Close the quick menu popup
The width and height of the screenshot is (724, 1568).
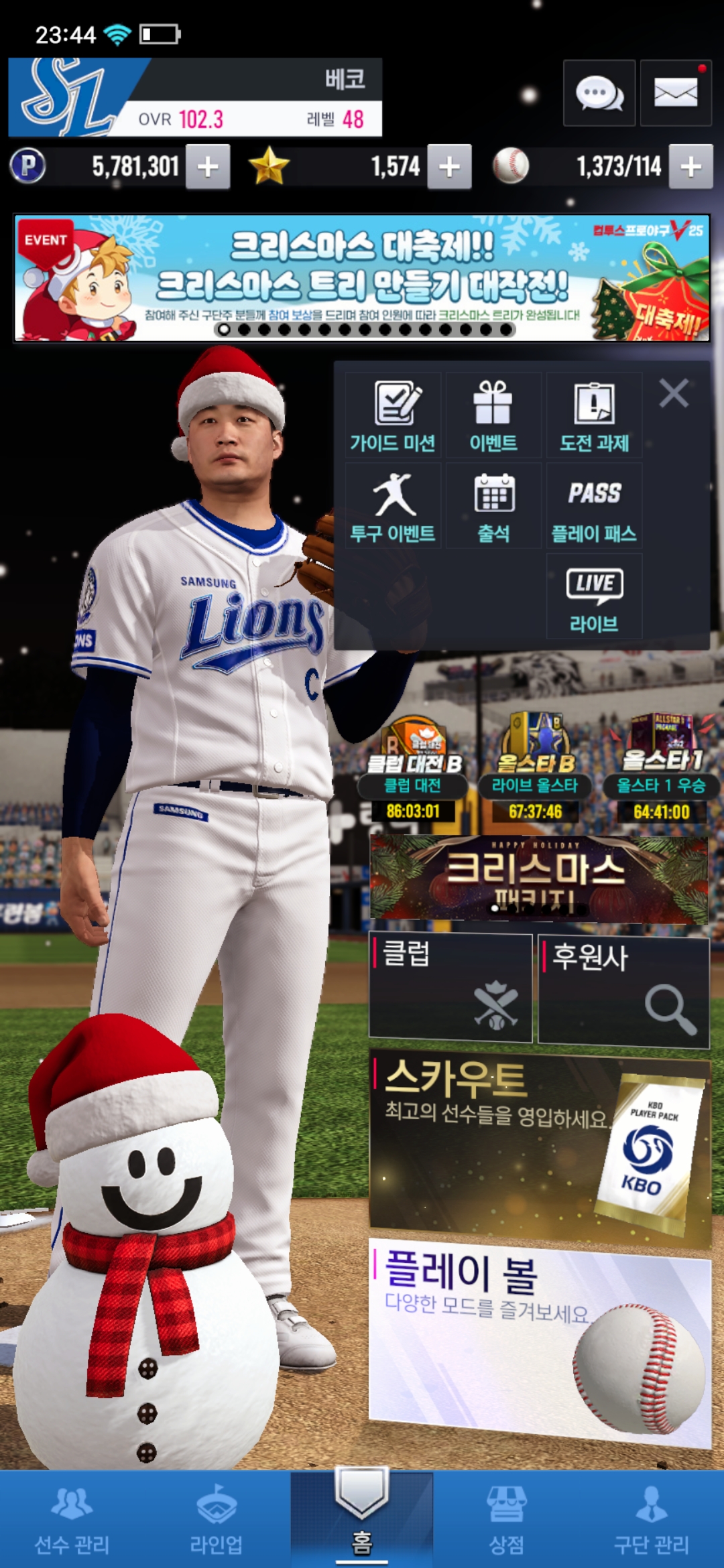point(674,393)
